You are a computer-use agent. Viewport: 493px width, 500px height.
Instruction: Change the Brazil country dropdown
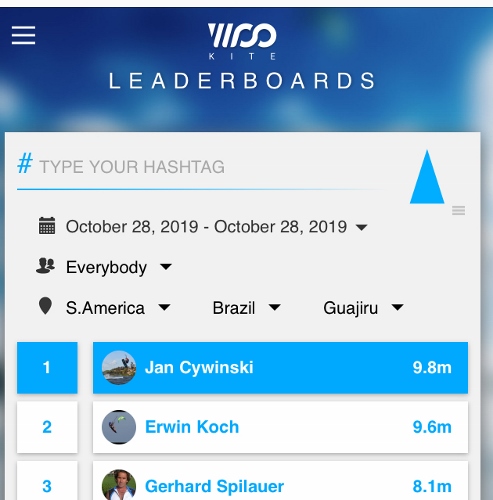coord(247,308)
